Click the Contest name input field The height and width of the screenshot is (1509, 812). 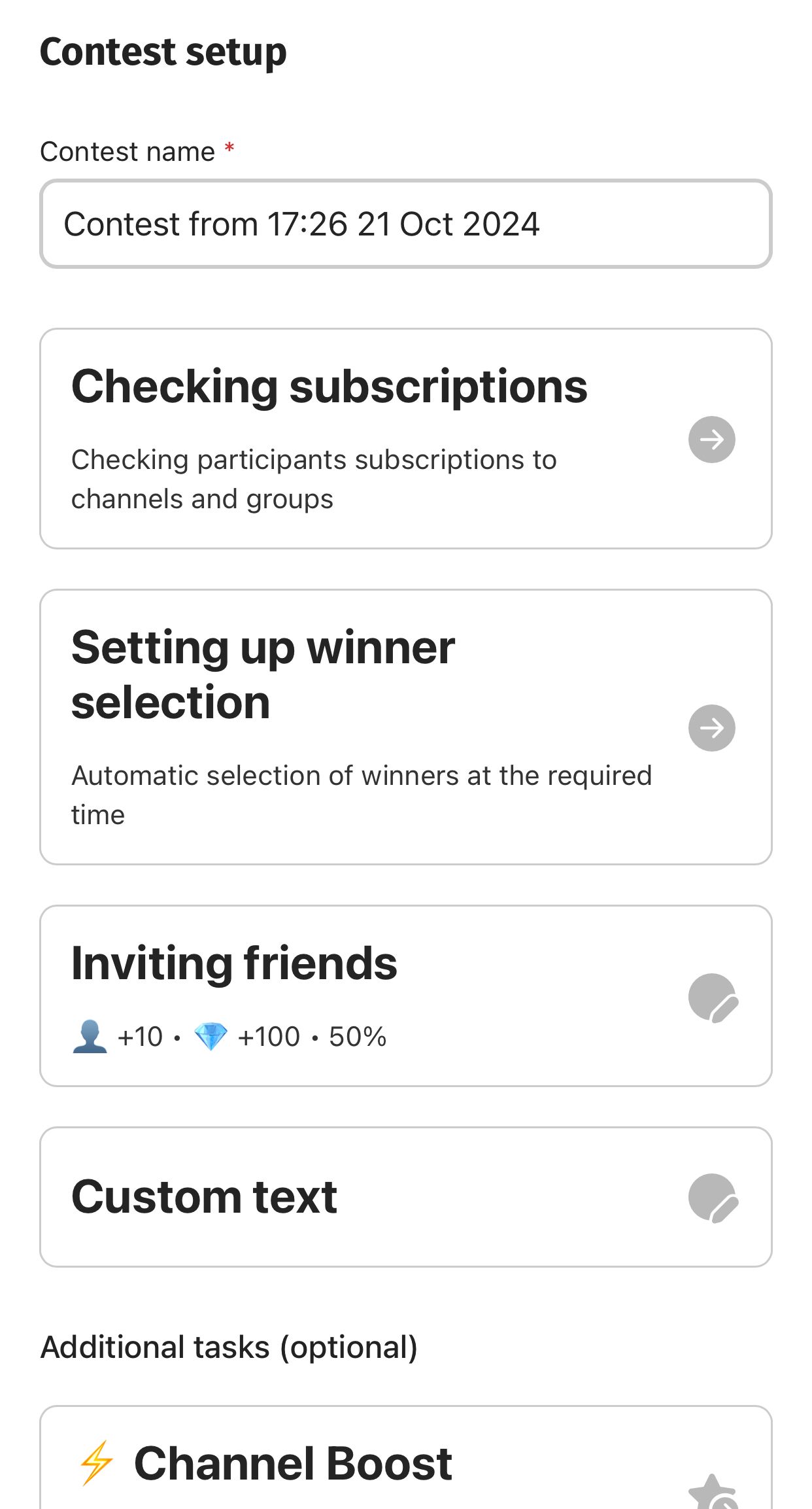pos(405,224)
